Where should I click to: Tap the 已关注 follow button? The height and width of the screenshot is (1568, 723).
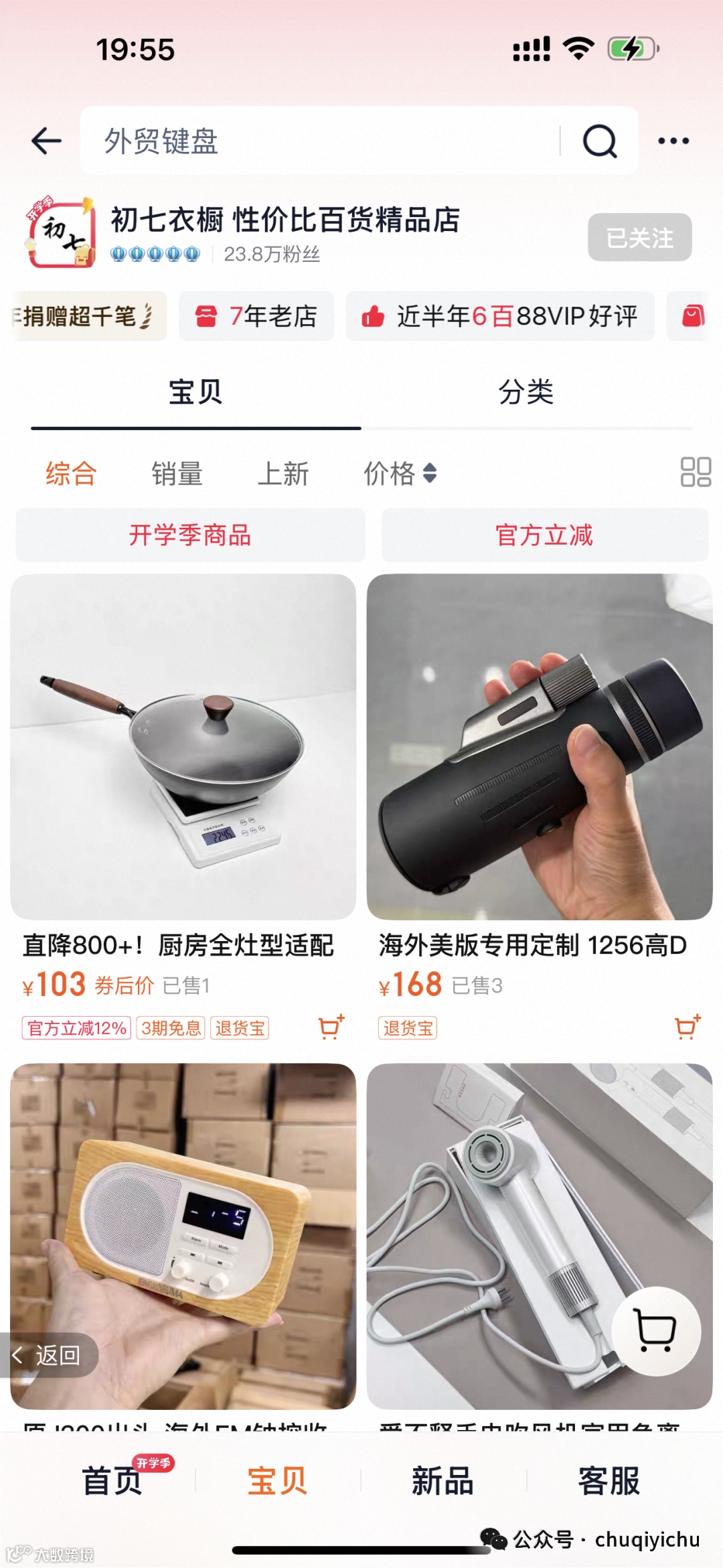[639, 238]
